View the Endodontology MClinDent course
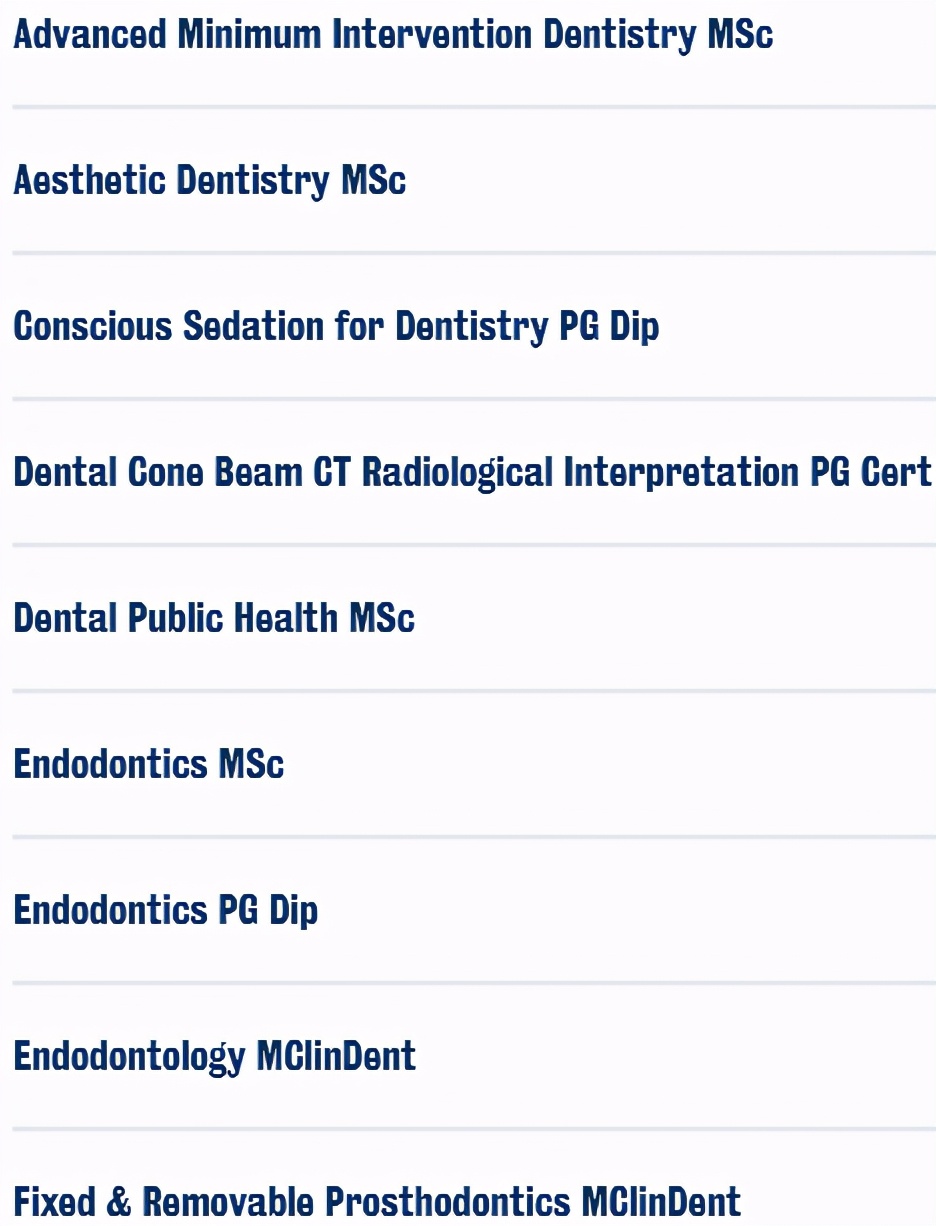 point(214,1057)
